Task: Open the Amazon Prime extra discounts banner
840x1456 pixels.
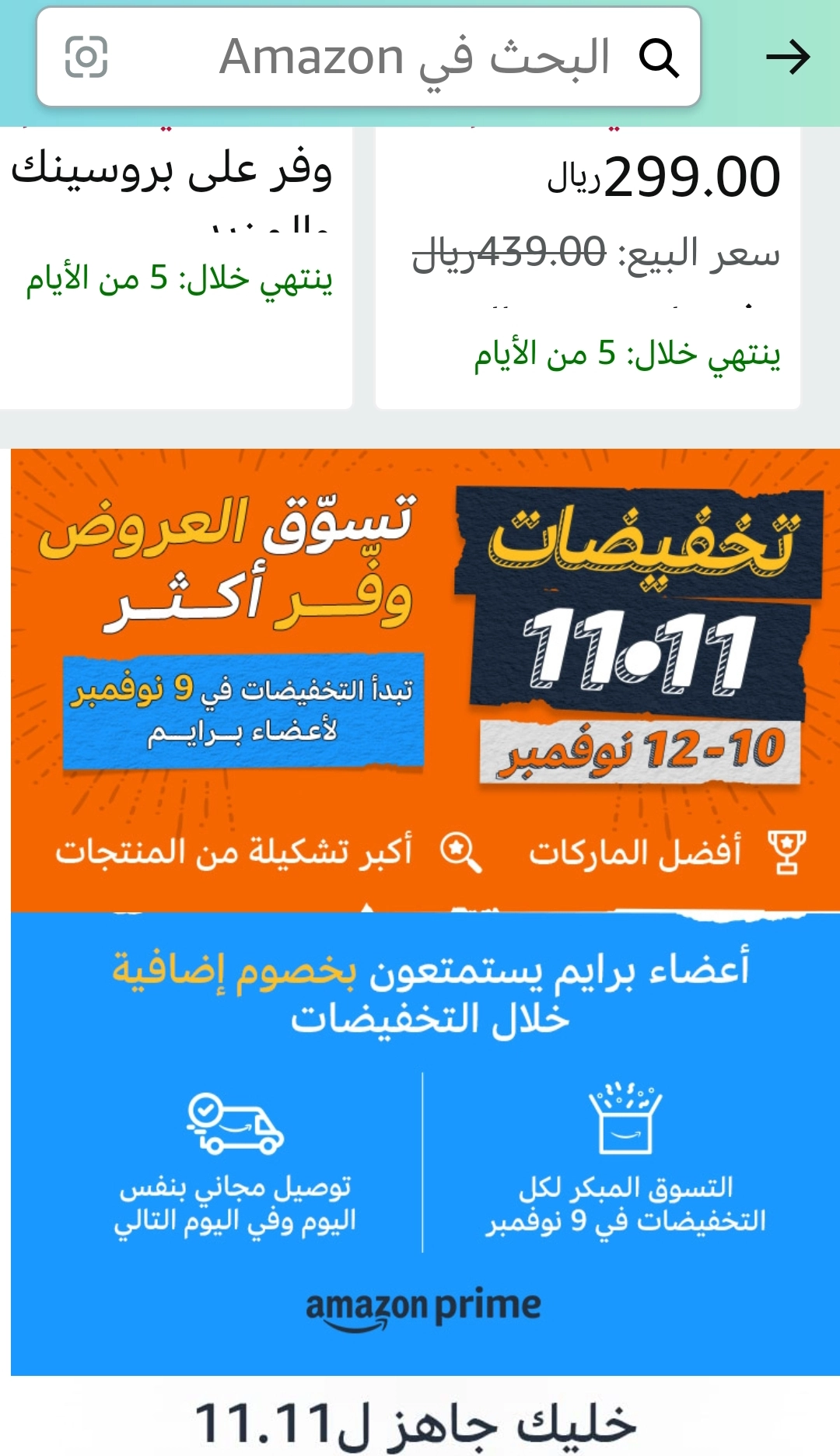Action: (x=425, y=1143)
